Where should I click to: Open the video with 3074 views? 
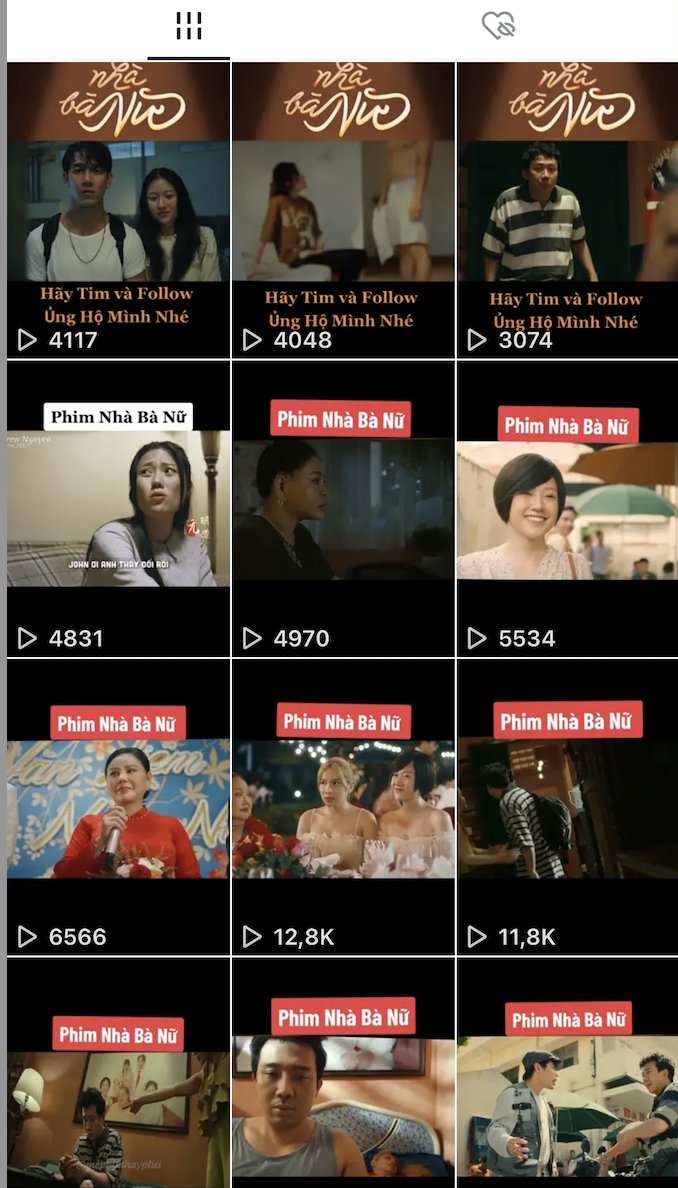point(567,210)
